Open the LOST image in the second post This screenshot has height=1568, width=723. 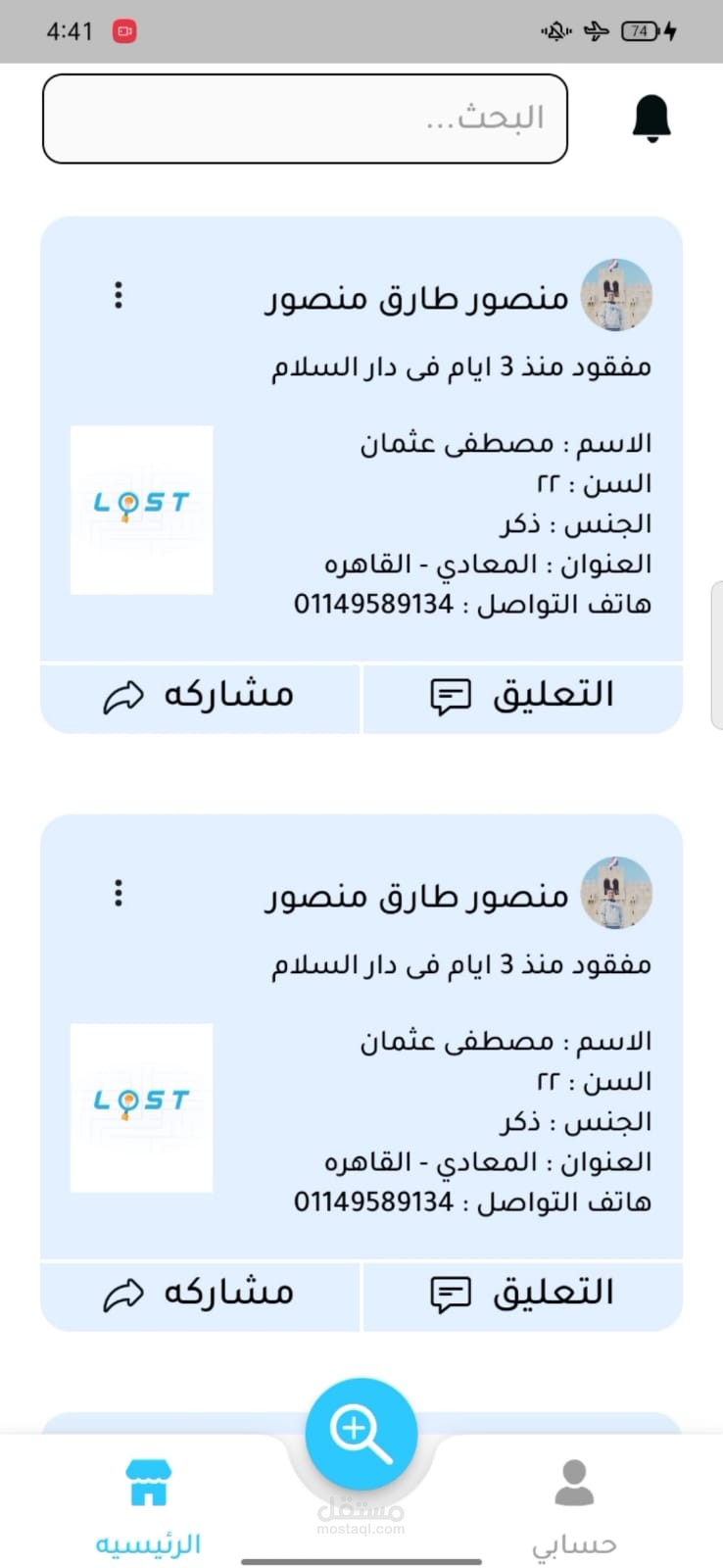142,1107
